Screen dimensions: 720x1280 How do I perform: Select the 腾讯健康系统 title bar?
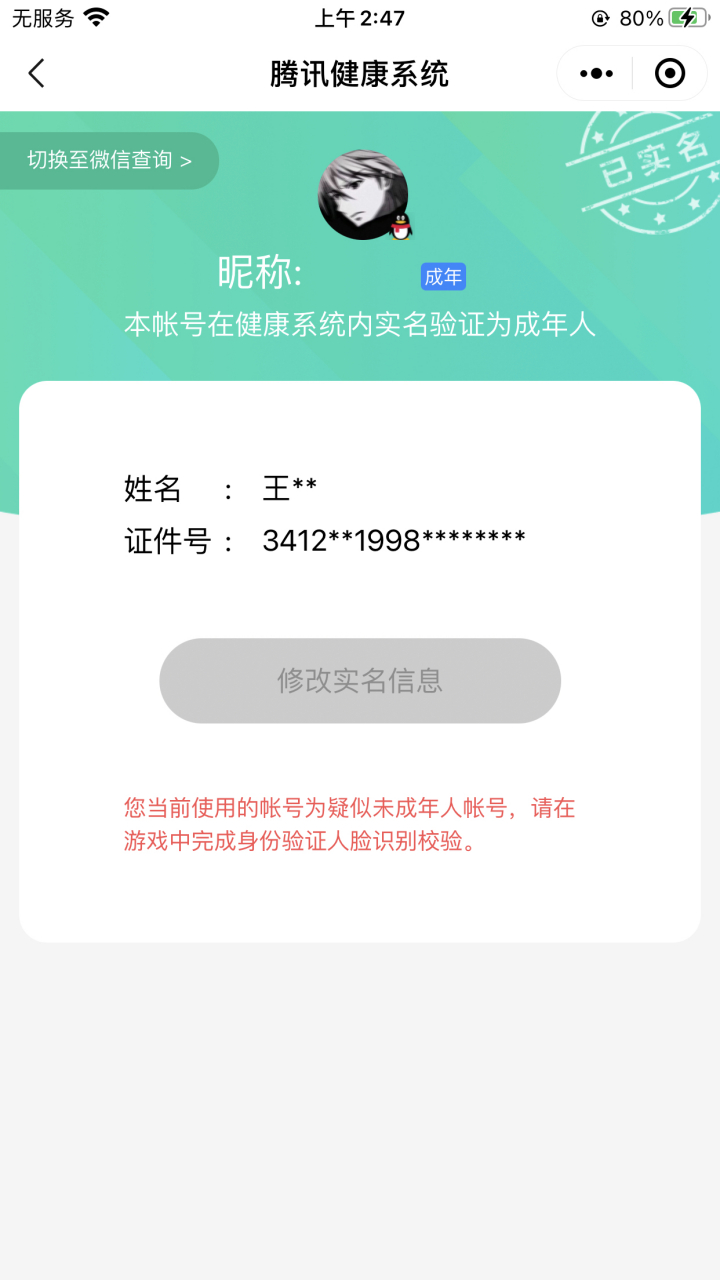[360, 73]
